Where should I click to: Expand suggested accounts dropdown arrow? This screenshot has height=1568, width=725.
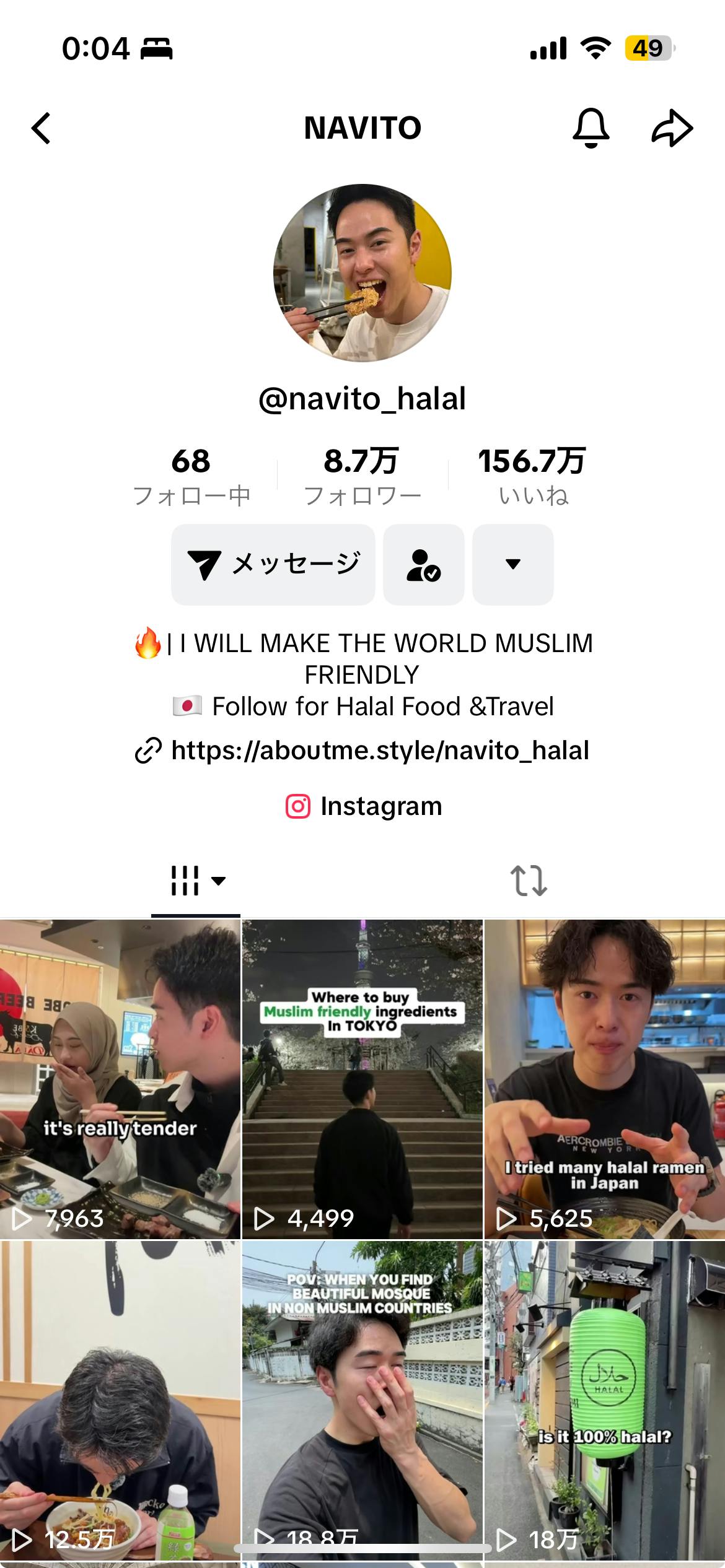coord(513,564)
